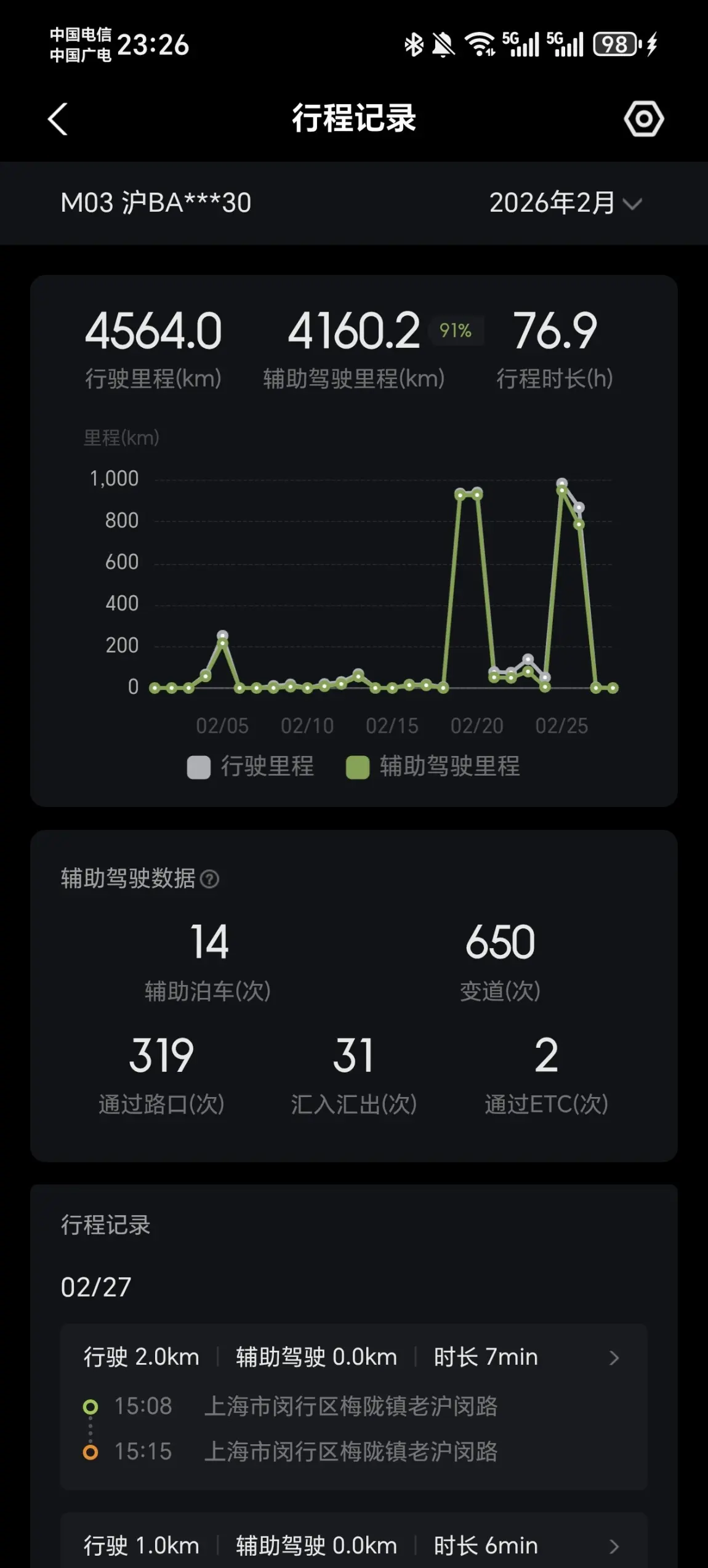The image size is (708, 1568).
Task: Open the 1.0km trip lasting 6min
Action: 353,1540
